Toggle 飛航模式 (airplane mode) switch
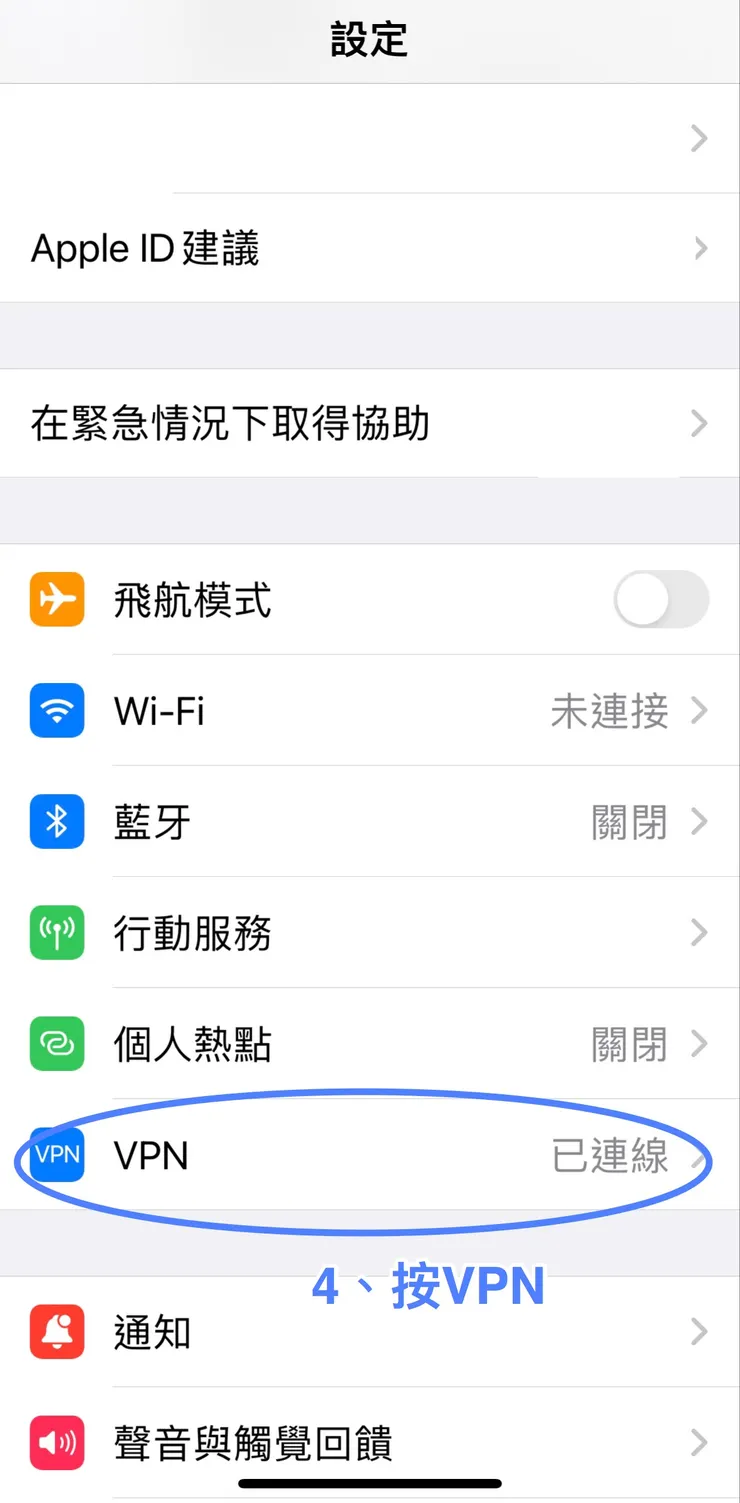The width and height of the screenshot is (740, 1503). pyautogui.click(x=661, y=600)
